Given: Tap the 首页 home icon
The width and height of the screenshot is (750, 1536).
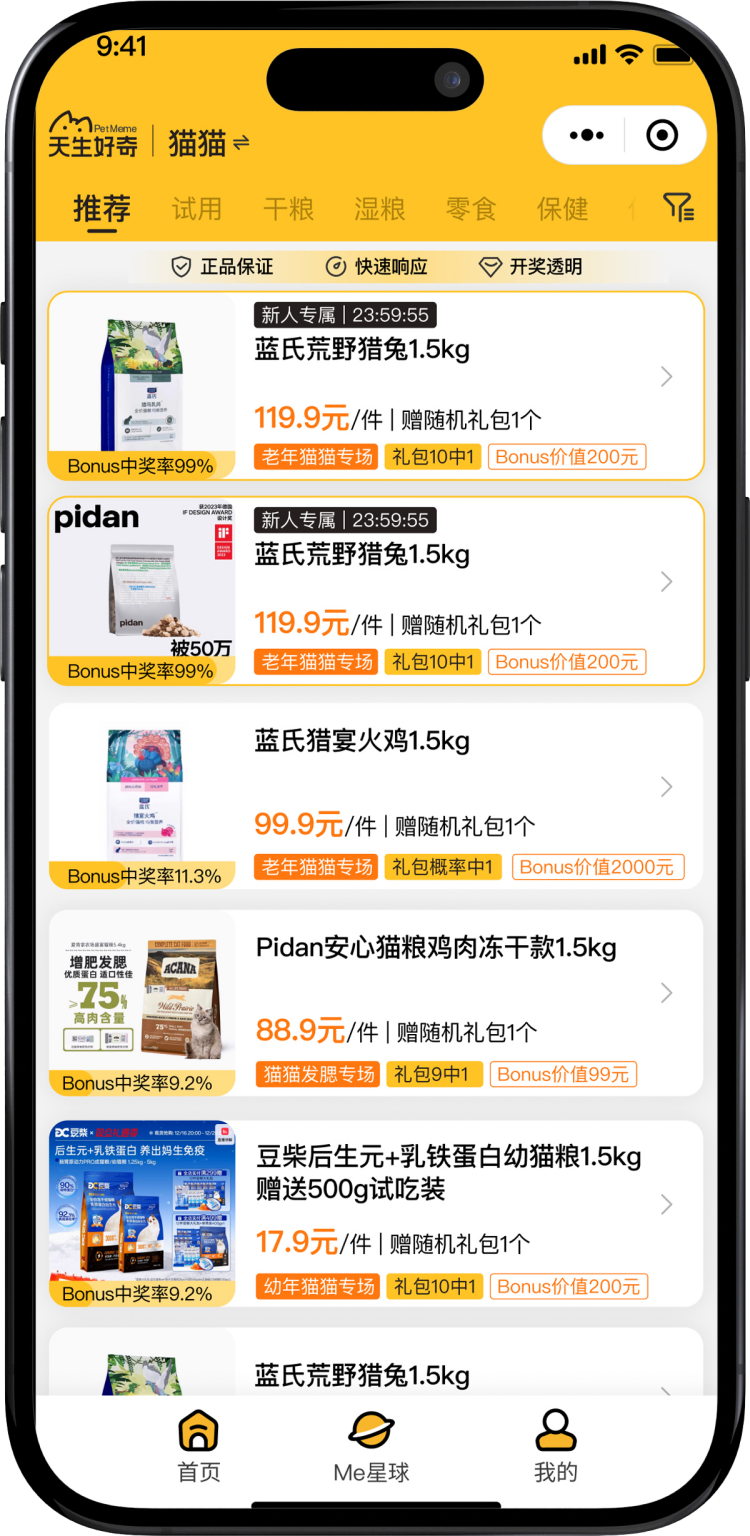Looking at the screenshot, I should [197, 1432].
